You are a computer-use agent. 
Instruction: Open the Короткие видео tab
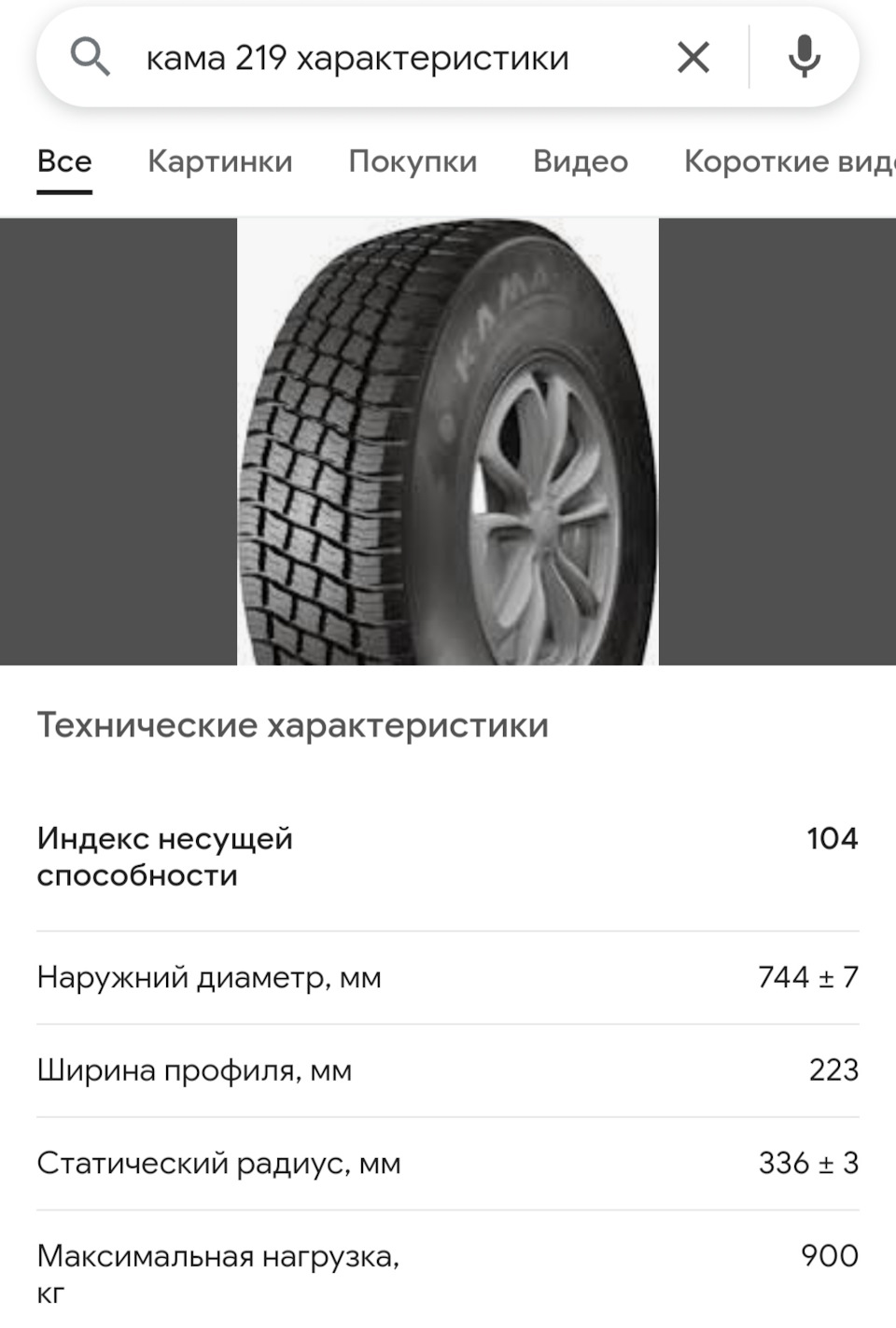tap(789, 161)
